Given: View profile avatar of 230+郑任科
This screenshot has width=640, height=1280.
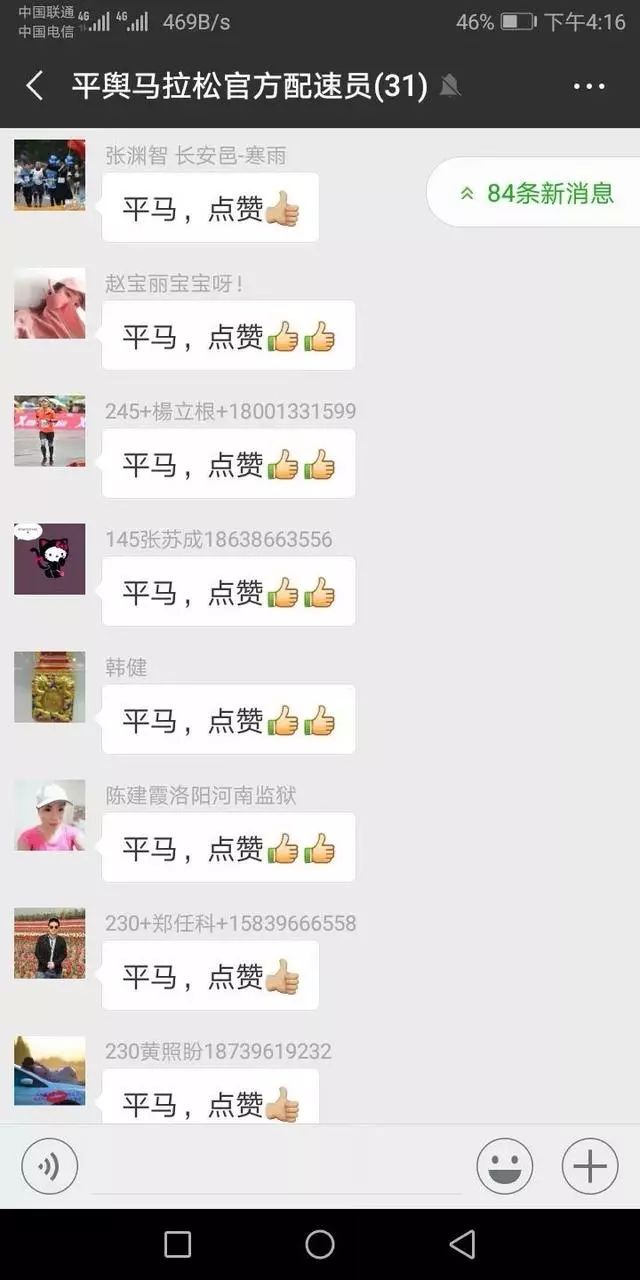Looking at the screenshot, I should 49,943.
